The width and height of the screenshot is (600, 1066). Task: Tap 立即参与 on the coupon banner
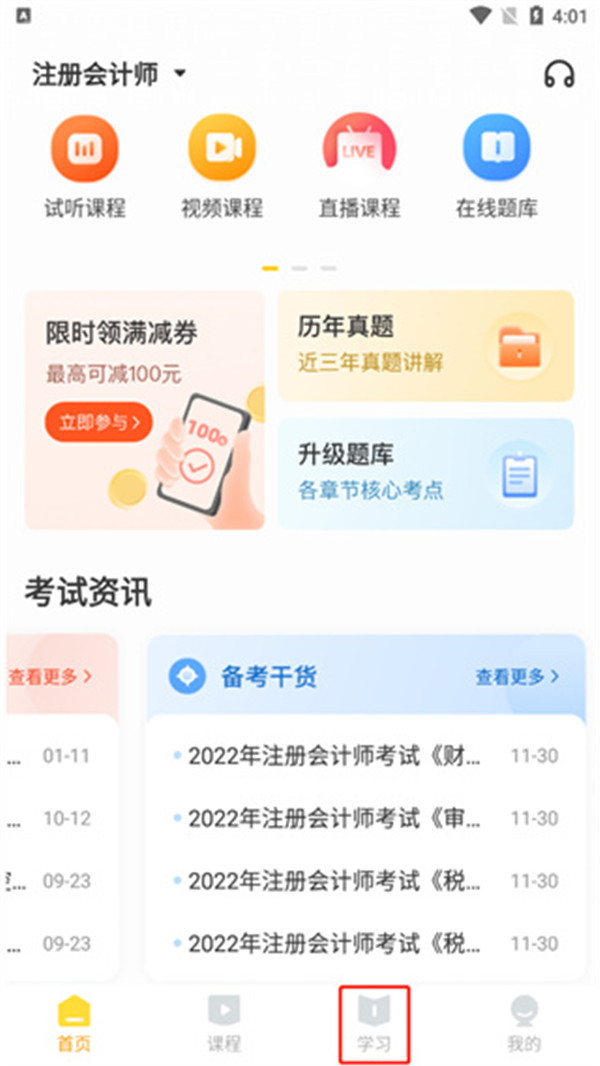click(98, 422)
